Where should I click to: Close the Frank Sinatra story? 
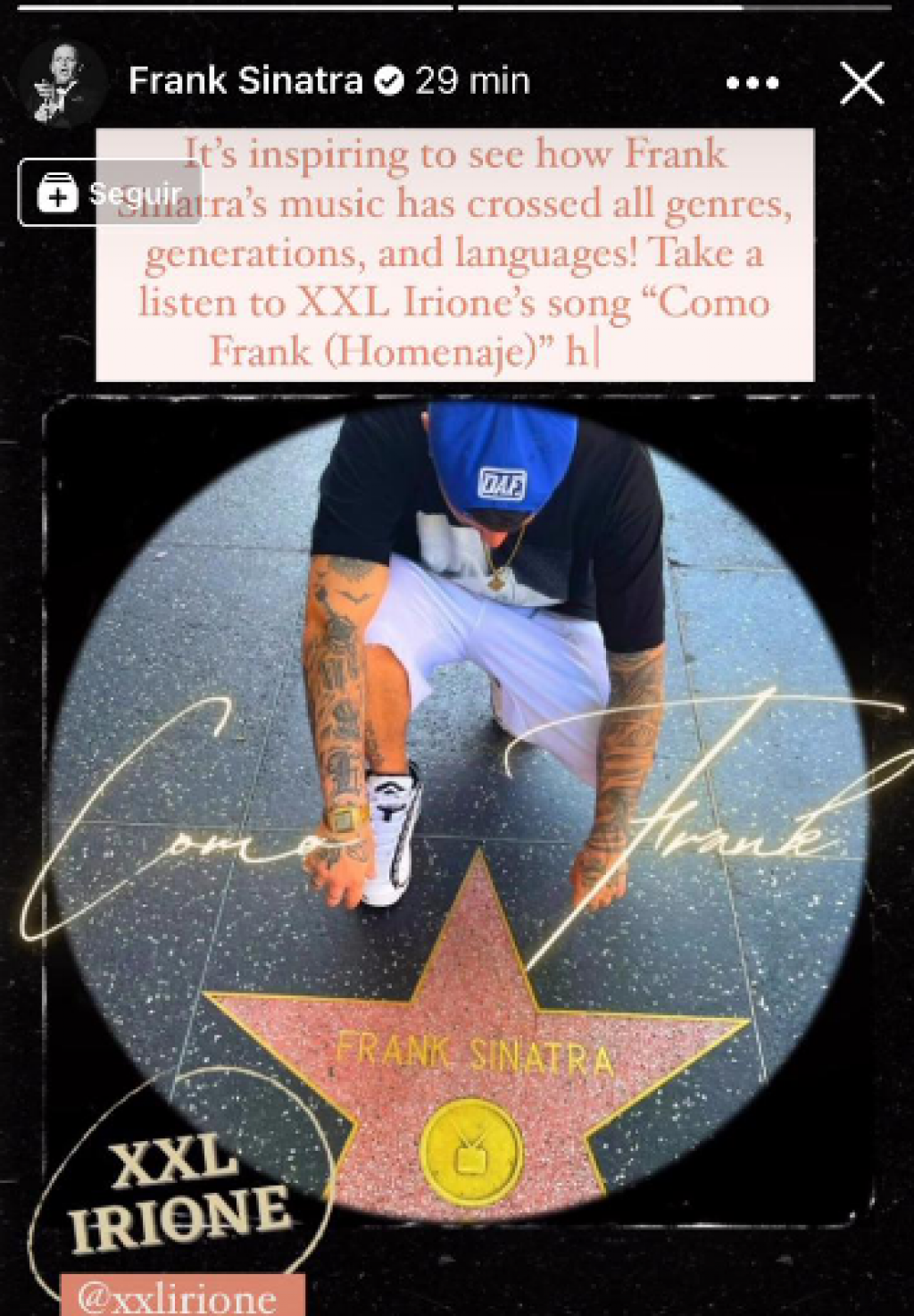[861, 83]
